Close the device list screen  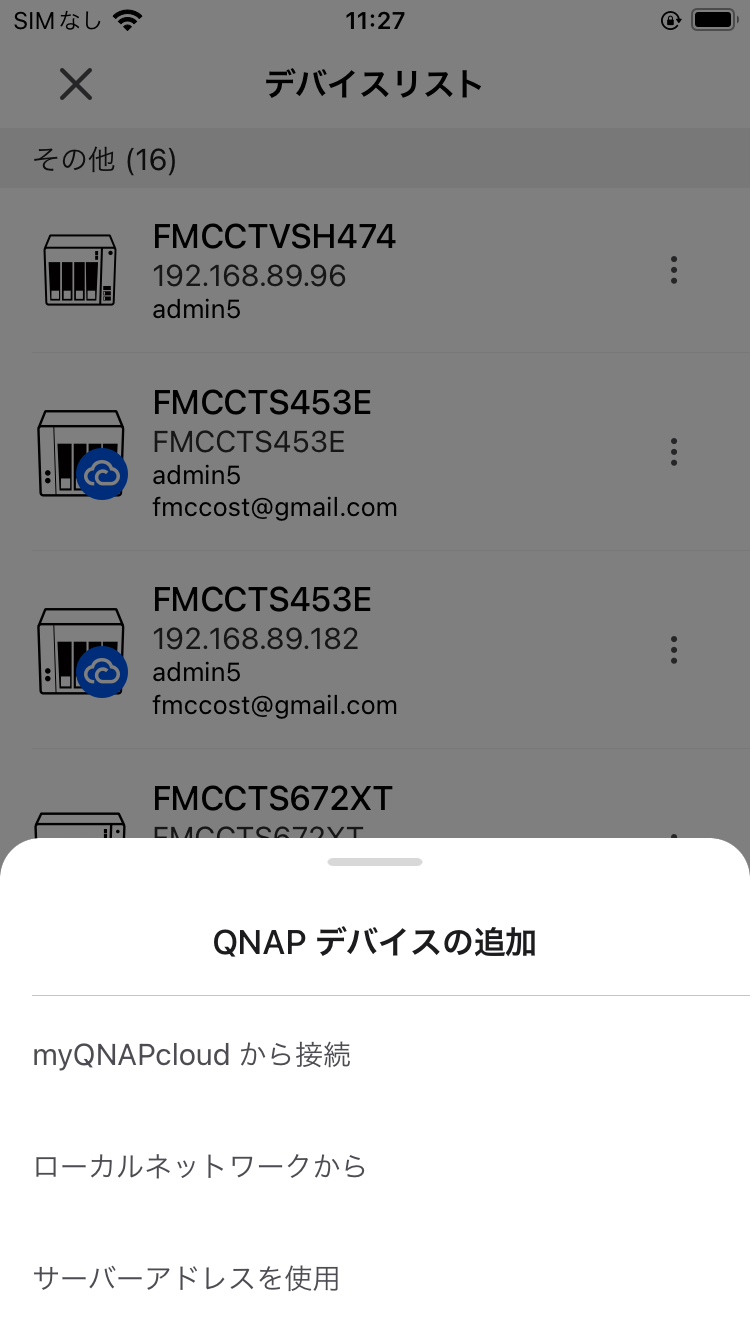(x=75, y=85)
